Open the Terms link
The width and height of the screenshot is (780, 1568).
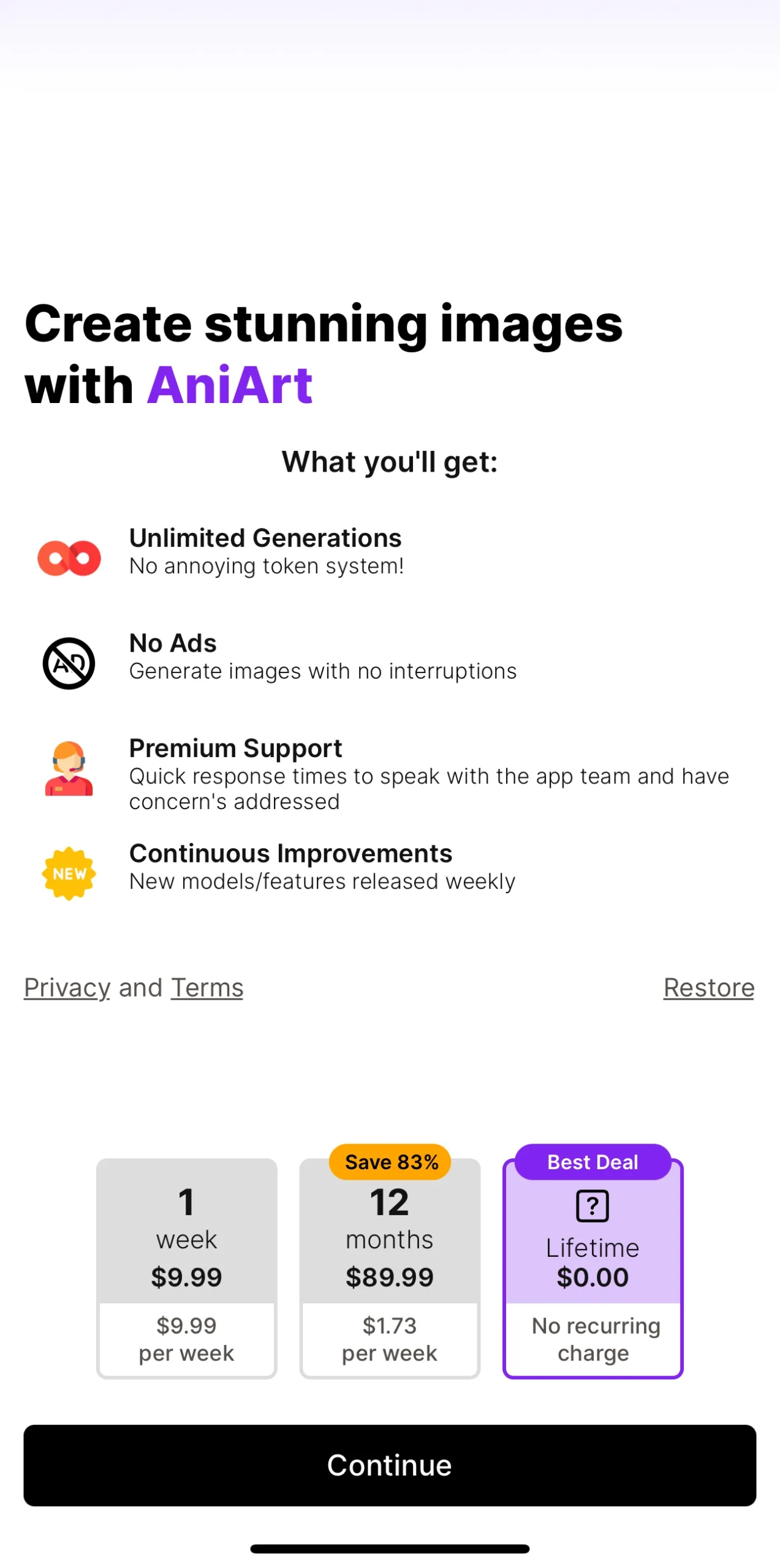[206, 987]
